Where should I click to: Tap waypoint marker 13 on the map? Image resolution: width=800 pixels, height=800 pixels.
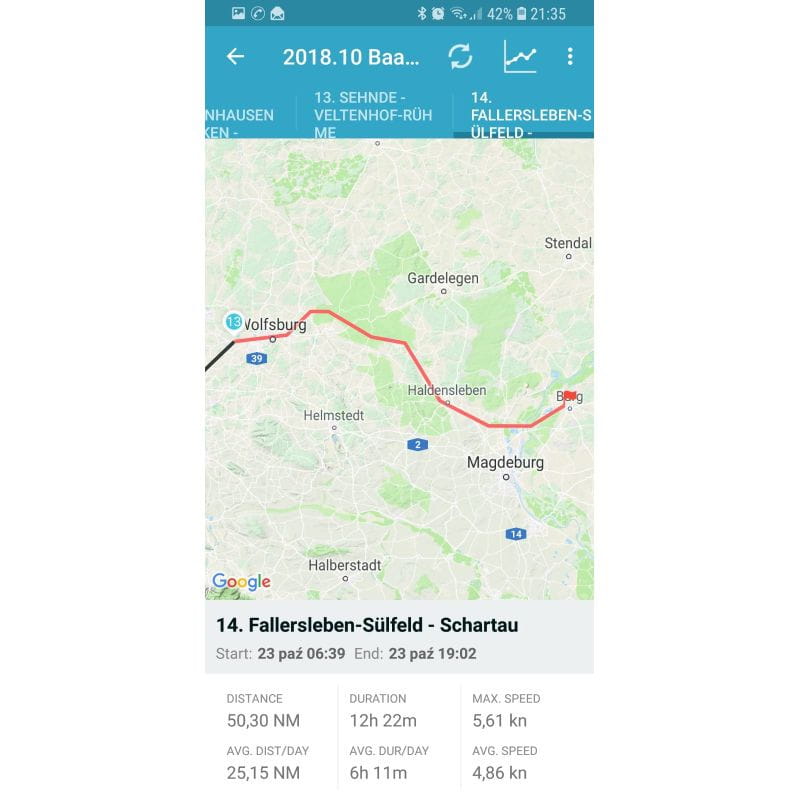click(x=234, y=322)
